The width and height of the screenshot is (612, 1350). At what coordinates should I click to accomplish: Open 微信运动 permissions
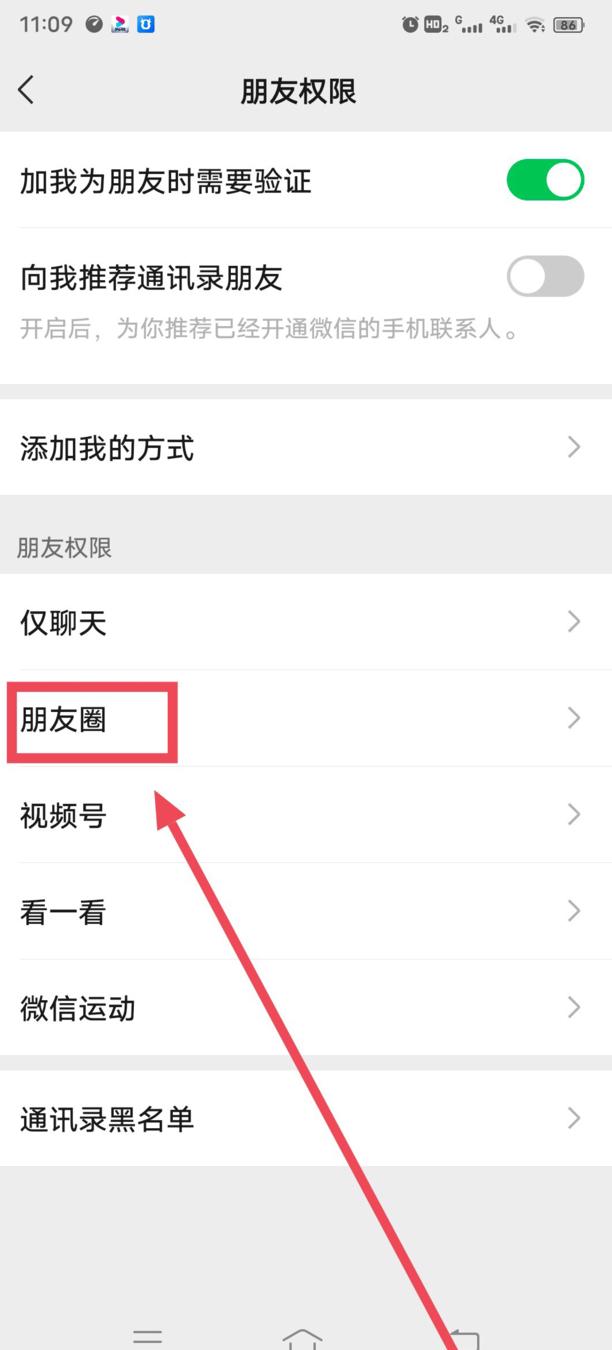pyautogui.click(x=300, y=1007)
